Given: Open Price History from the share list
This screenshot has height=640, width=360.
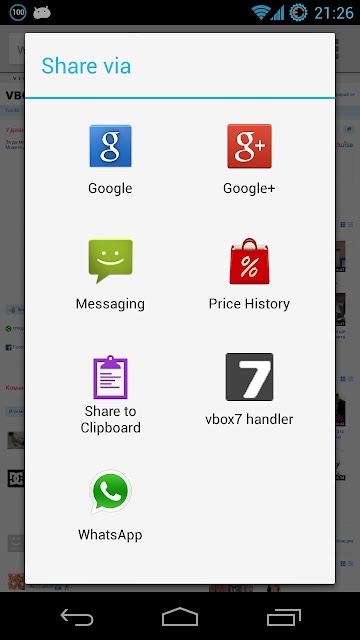Looking at the screenshot, I should (x=249, y=275).
